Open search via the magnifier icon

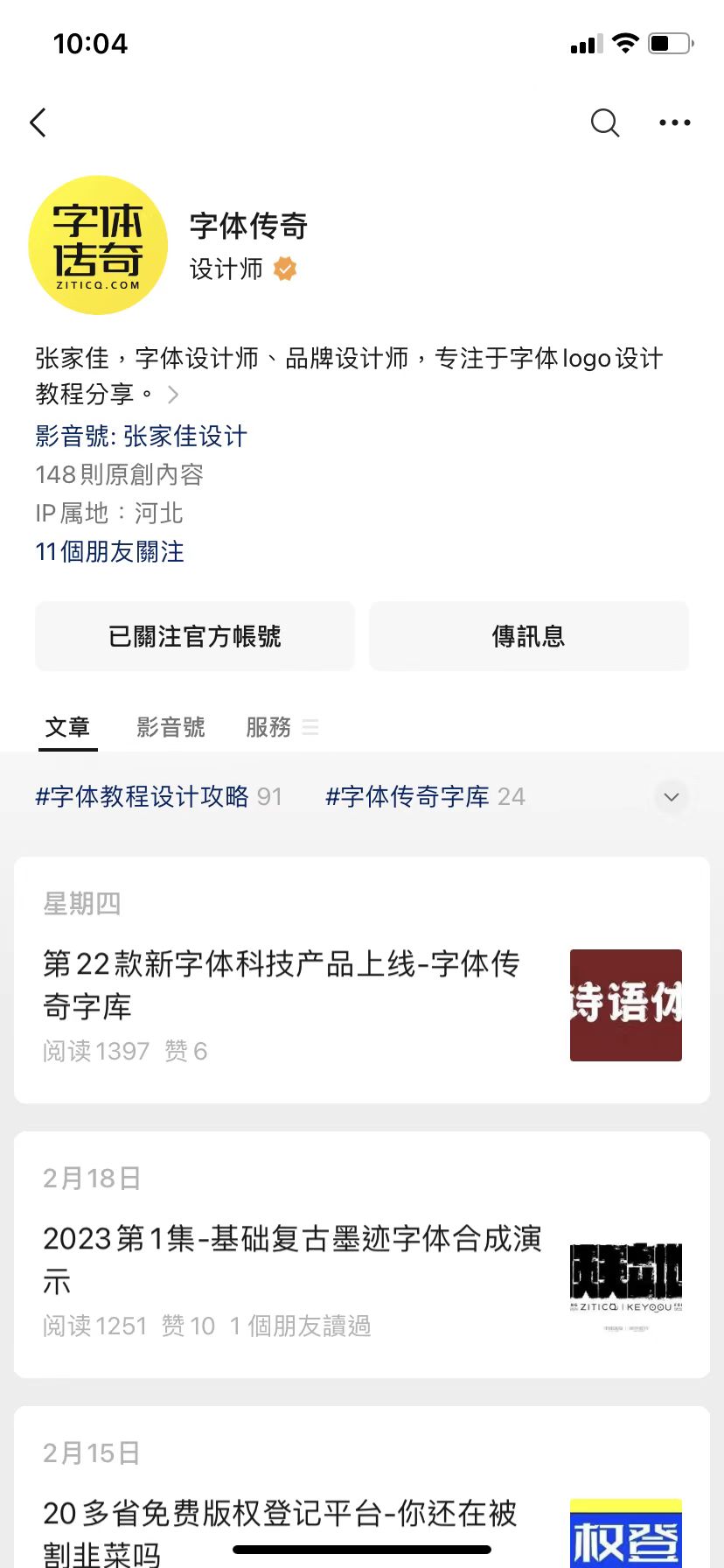click(x=604, y=122)
